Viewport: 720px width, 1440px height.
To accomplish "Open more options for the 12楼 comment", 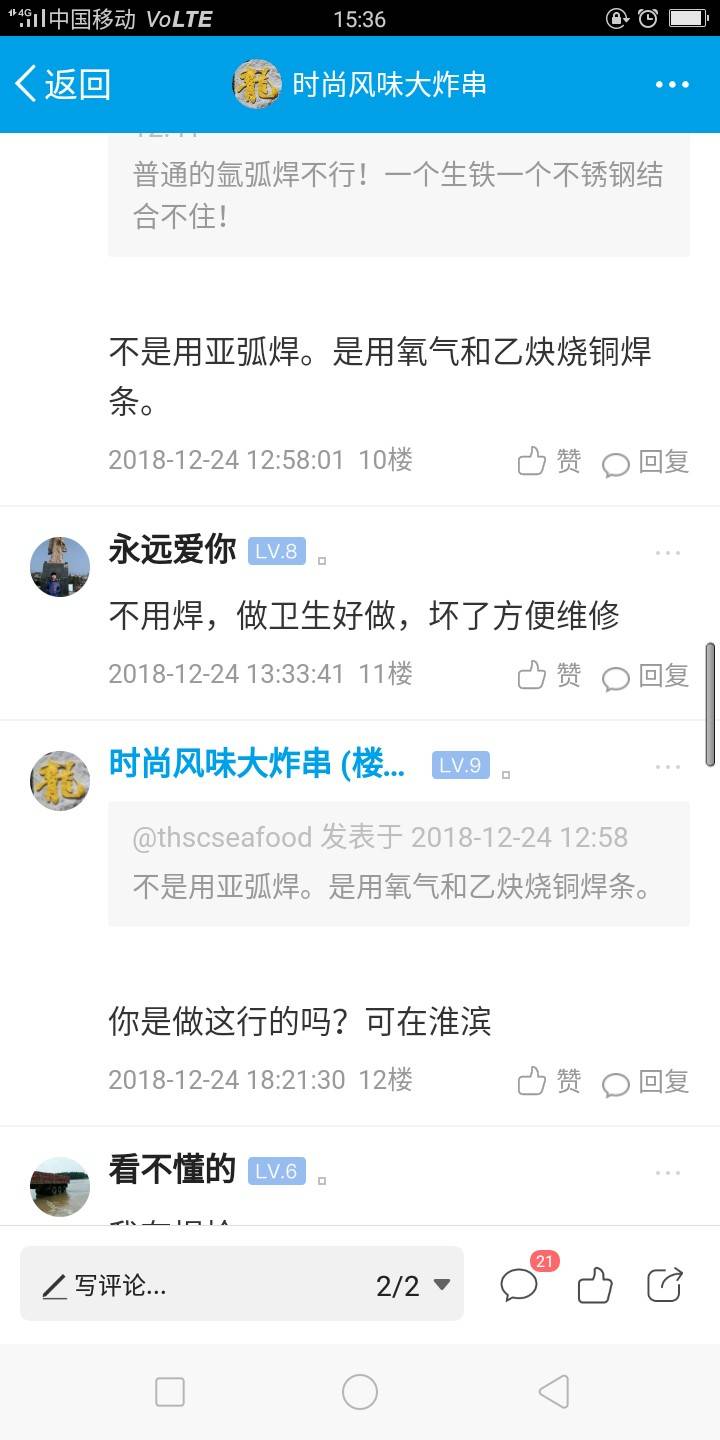I will click(667, 767).
